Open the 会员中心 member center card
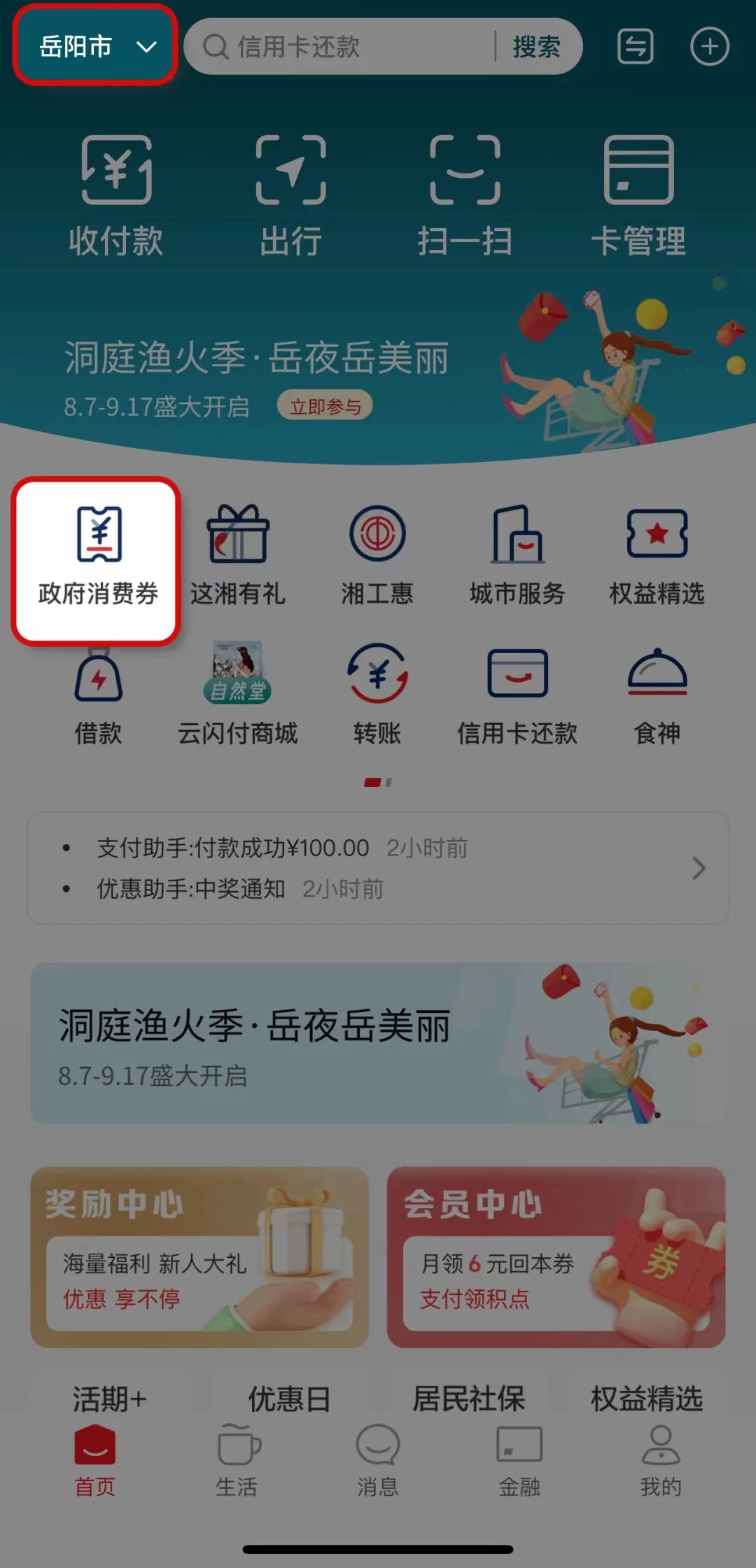This screenshot has width=756, height=1568. click(x=556, y=1256)
